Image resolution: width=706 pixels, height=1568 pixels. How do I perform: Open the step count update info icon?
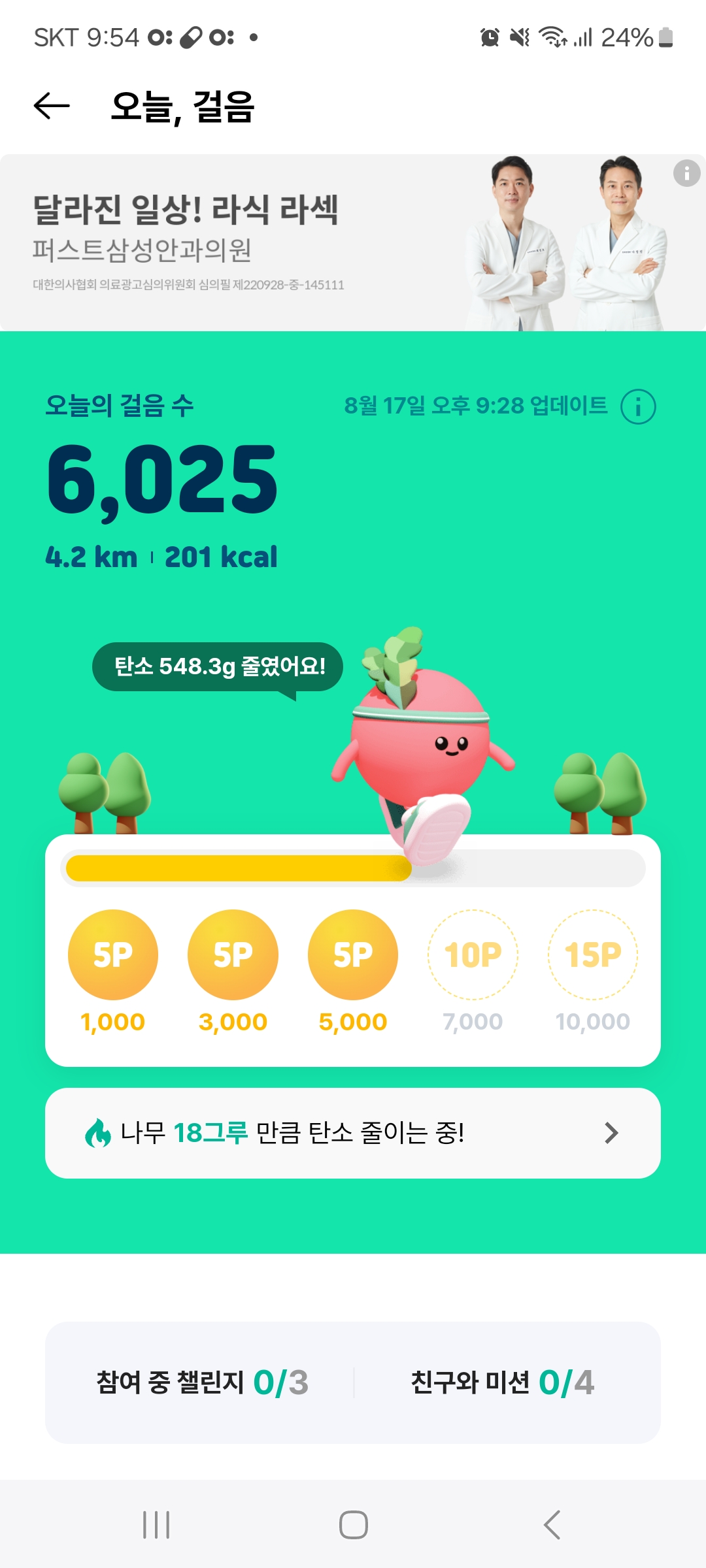637,406
